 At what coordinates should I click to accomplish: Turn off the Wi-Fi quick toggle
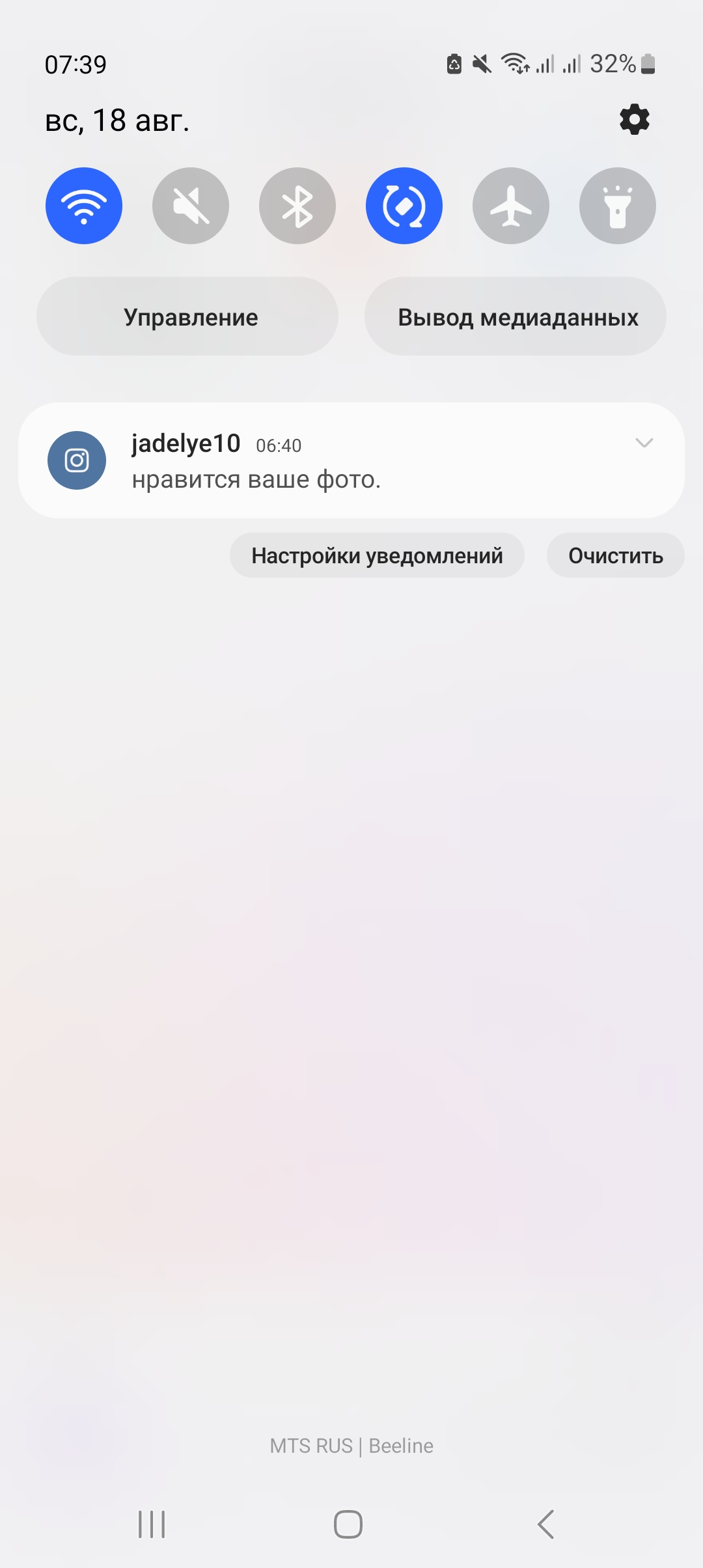tap(84, 206)
